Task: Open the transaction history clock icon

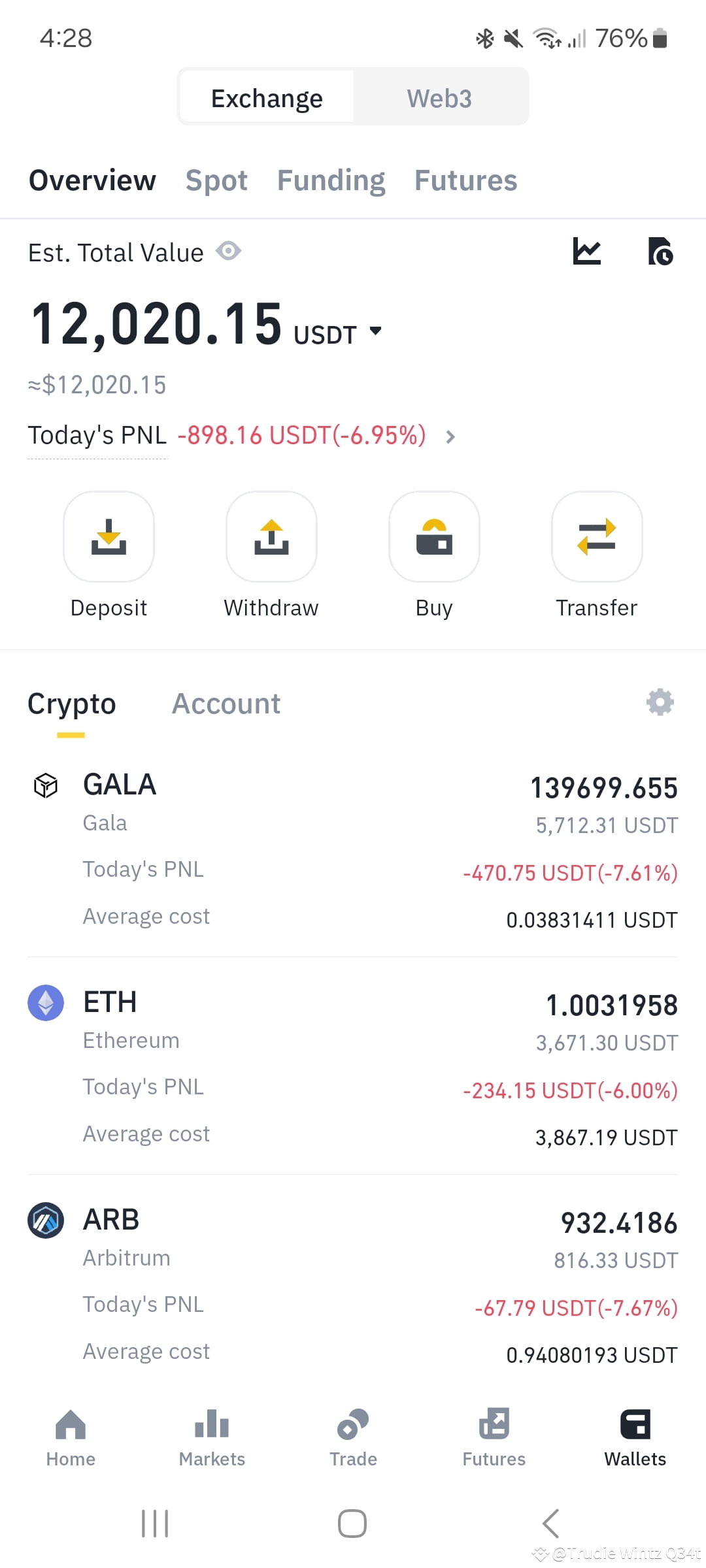Action: [660, 252]
